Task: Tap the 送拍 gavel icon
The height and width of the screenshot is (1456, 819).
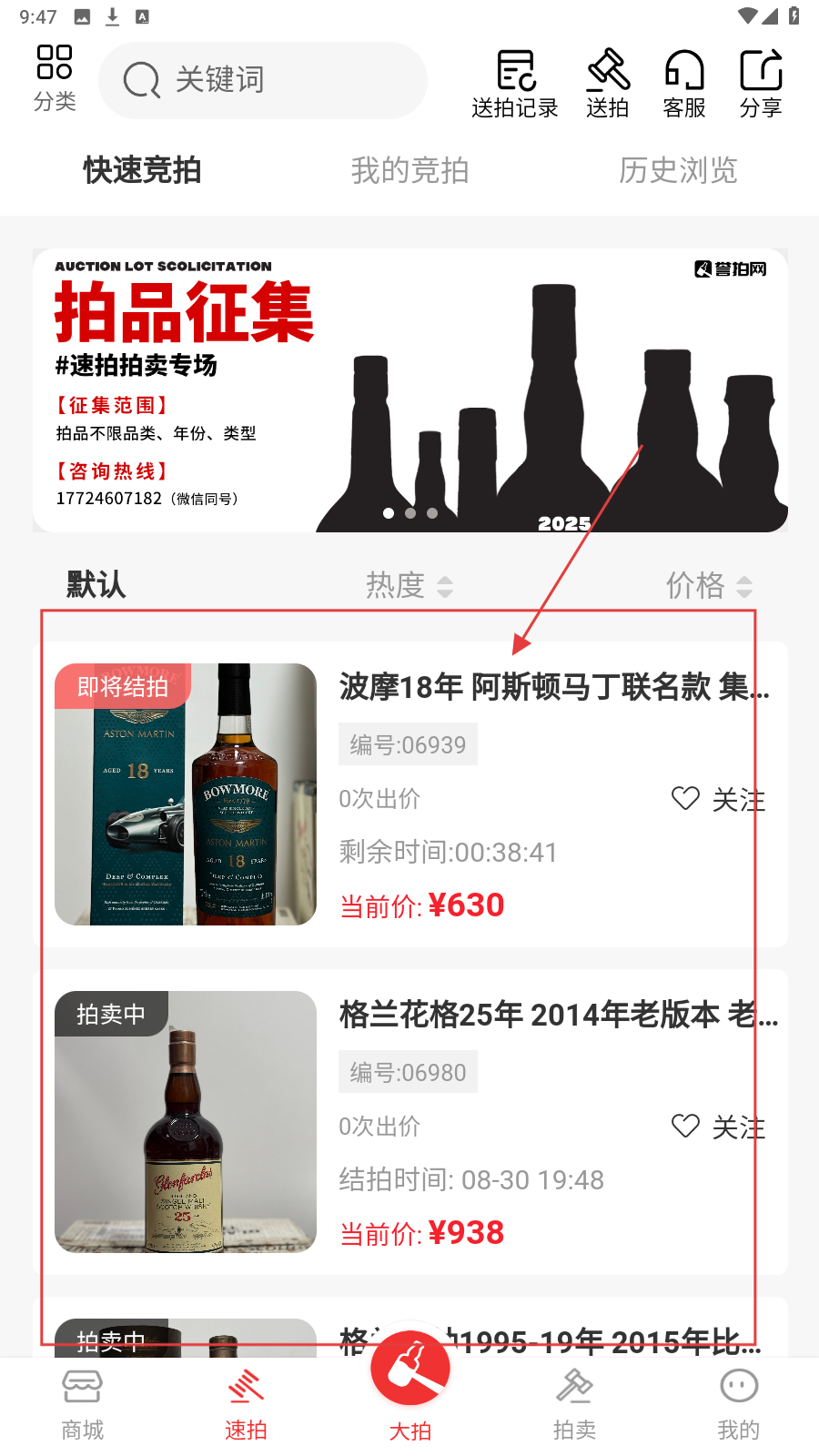Action: pyautogui.click(x=608, y=84)
